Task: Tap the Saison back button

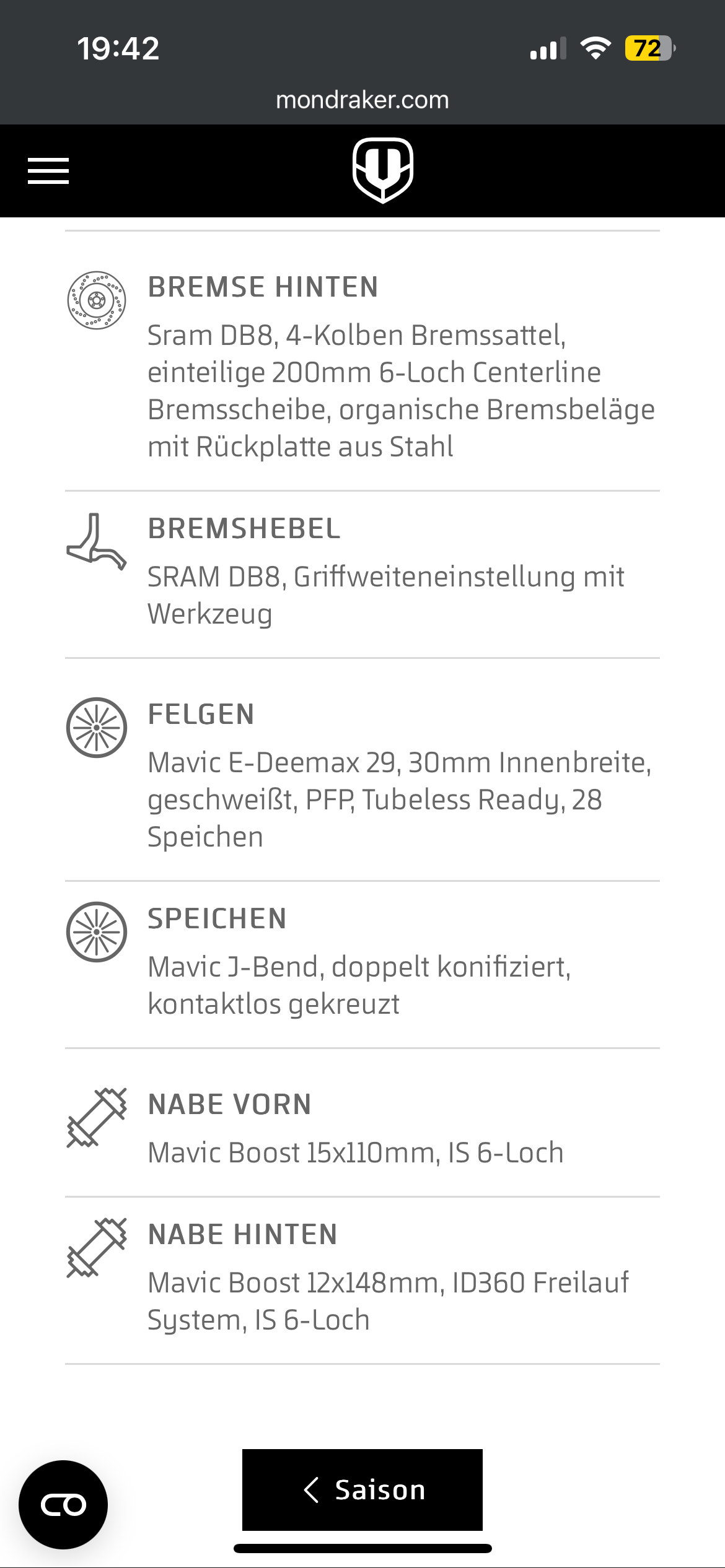Action: coord(362,1489)
